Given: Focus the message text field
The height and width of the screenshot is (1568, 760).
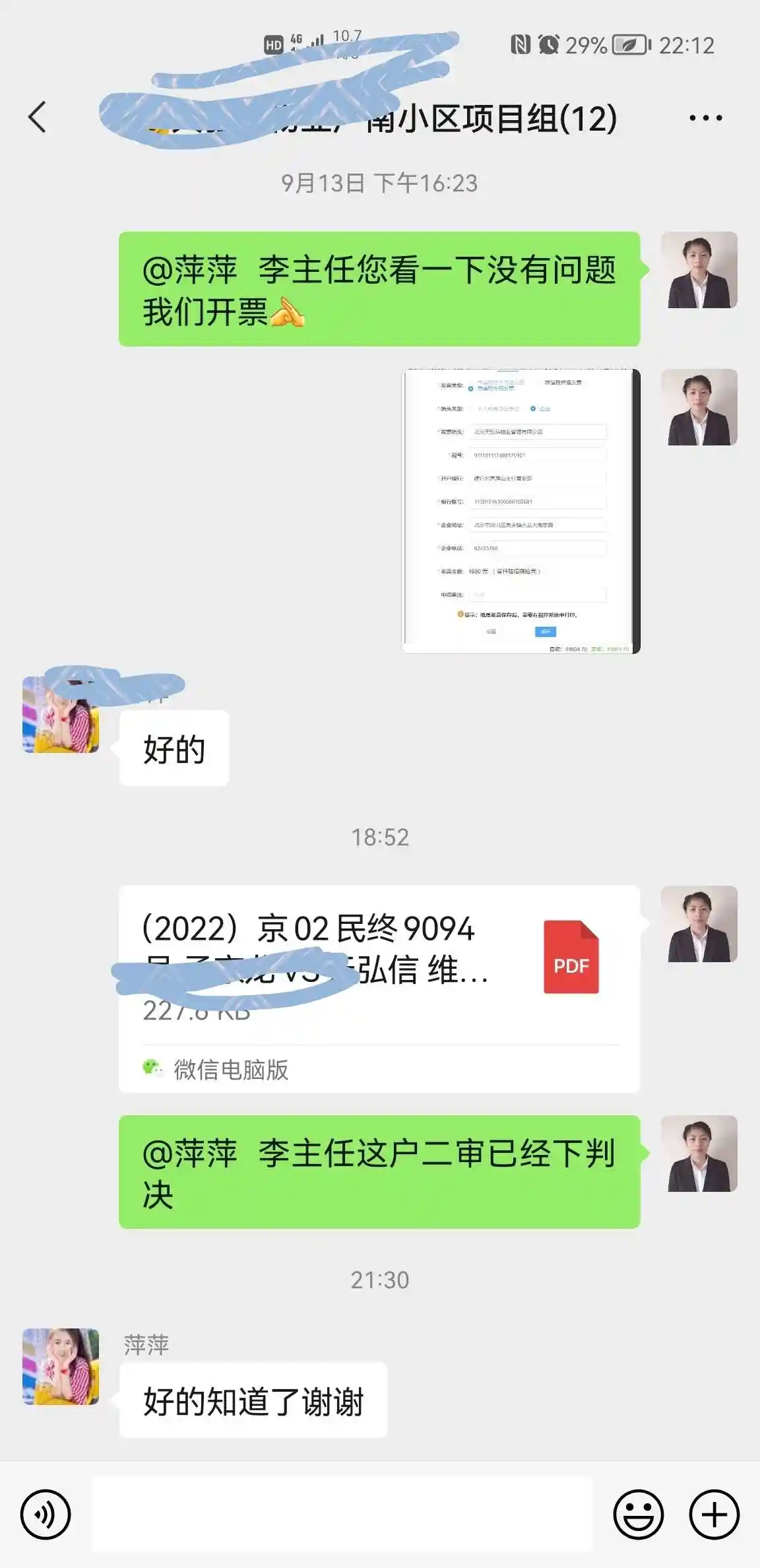Looking at the screenshot, I should [x=342, y=1514].
